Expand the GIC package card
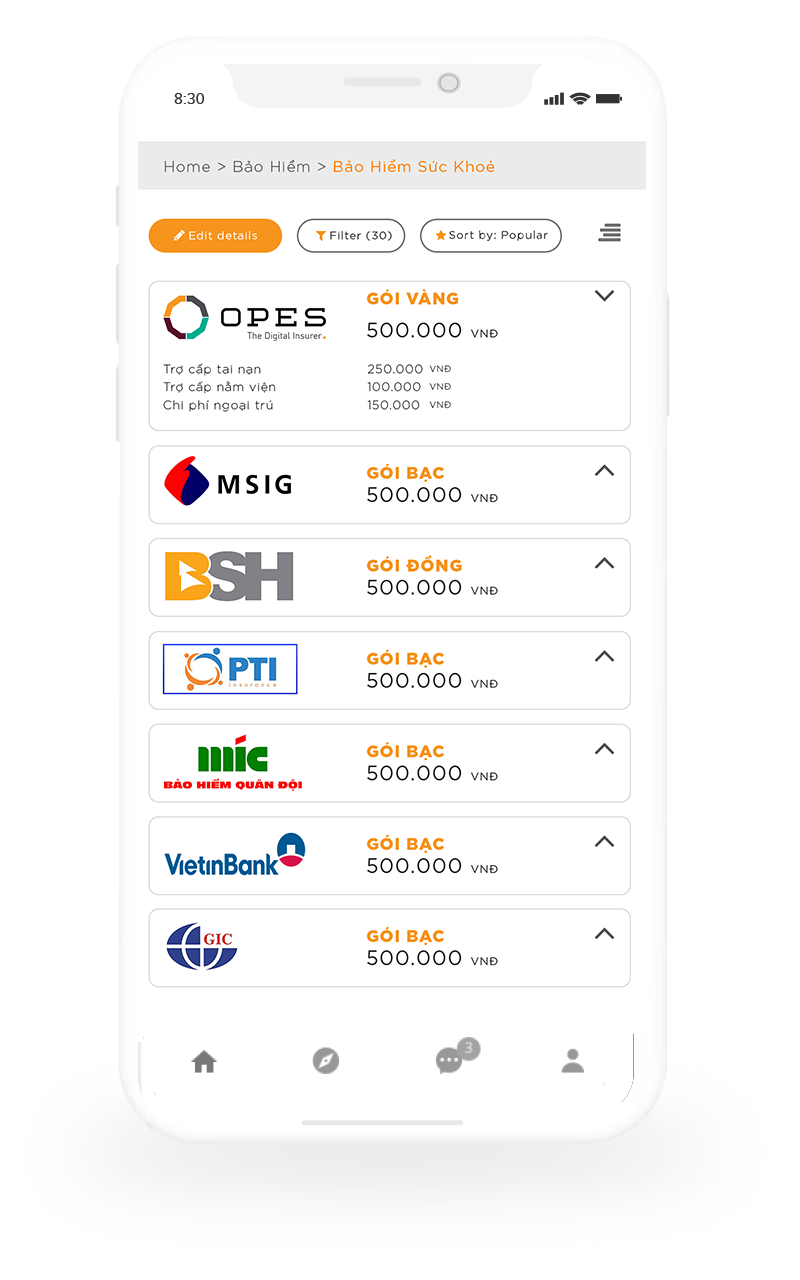 (604, 934)
